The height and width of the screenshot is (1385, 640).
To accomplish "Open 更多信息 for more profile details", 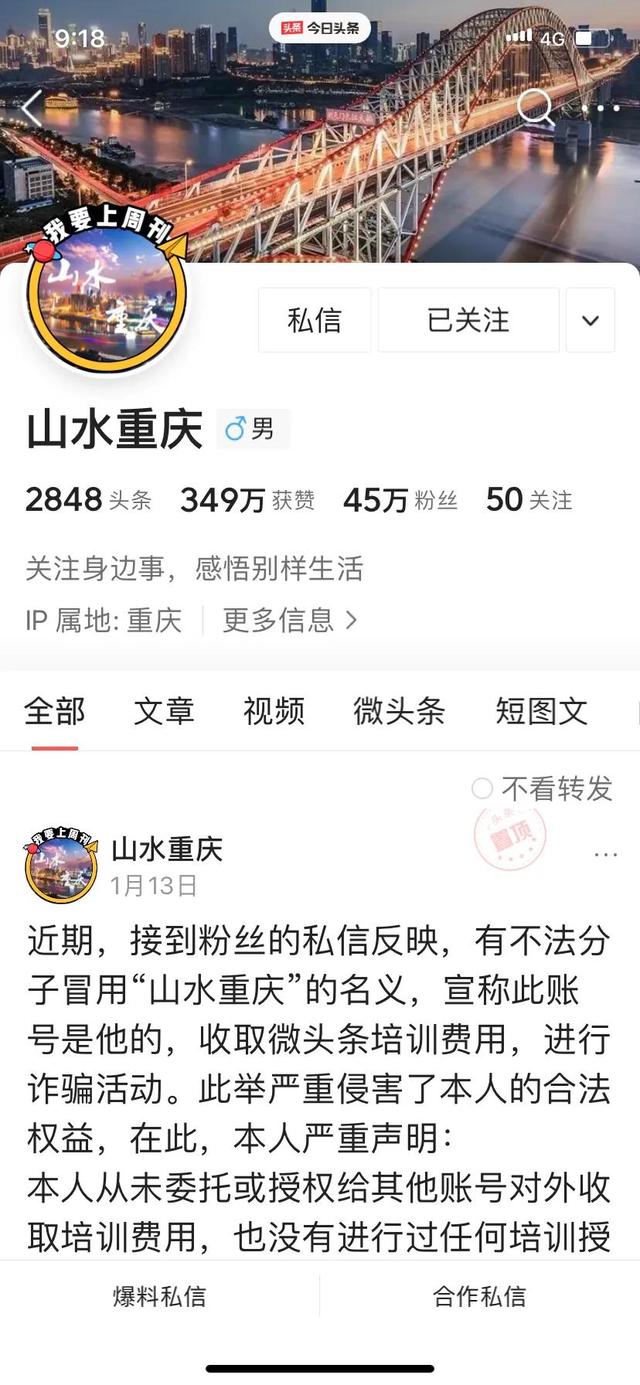I will click(x=289, y=620).
